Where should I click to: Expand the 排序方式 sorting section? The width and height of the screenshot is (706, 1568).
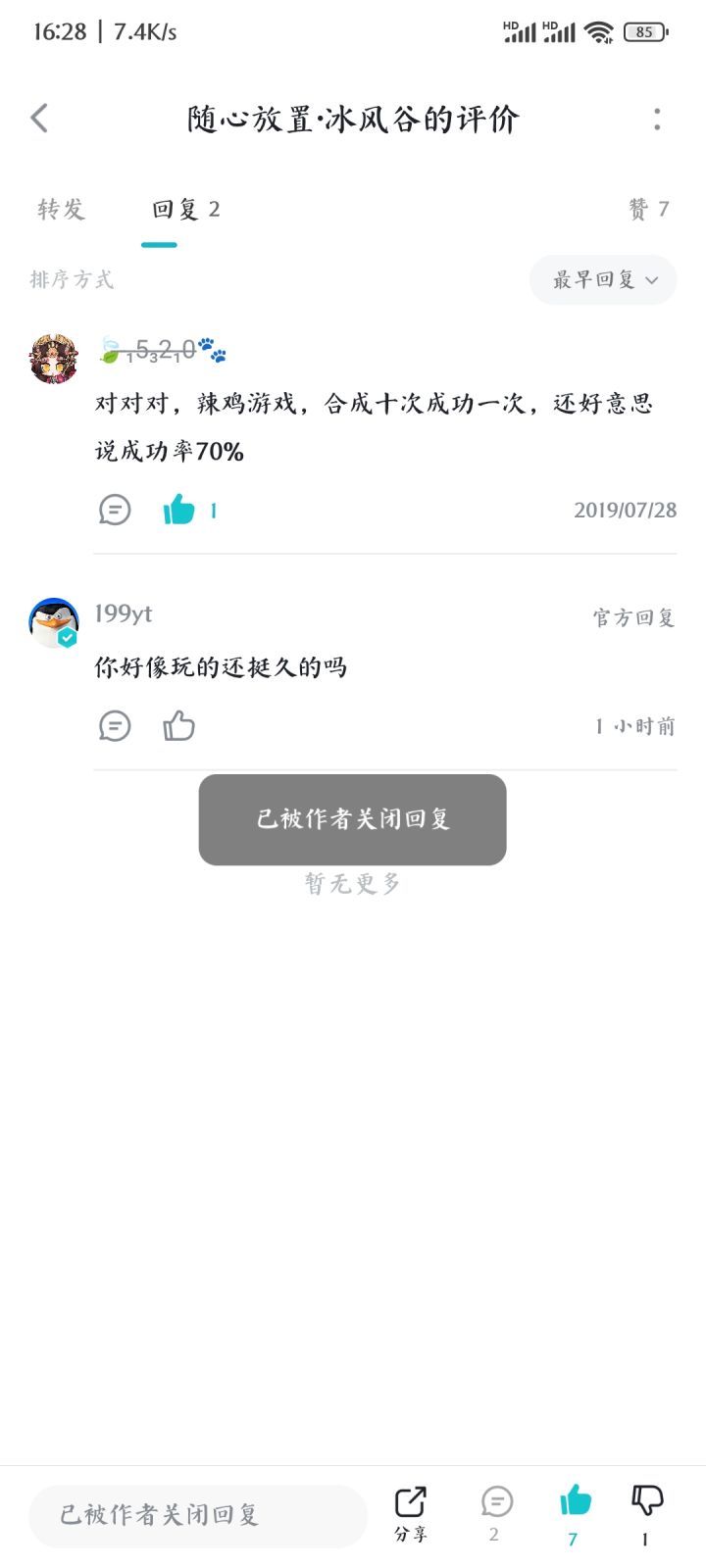(x=71, y=279)
